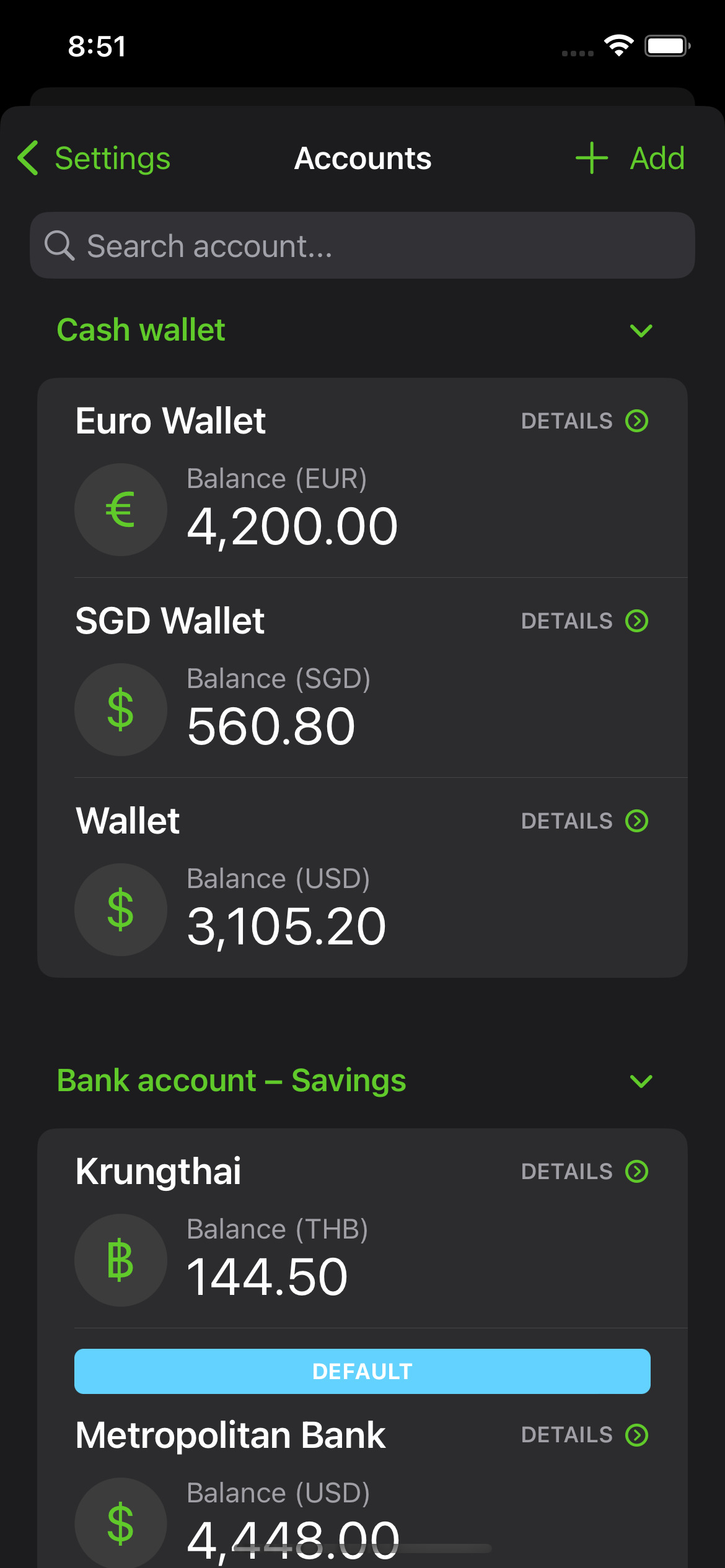Open Krungthai account details
Viewport: 725px width, 1568px height.
coord(585,1172)
